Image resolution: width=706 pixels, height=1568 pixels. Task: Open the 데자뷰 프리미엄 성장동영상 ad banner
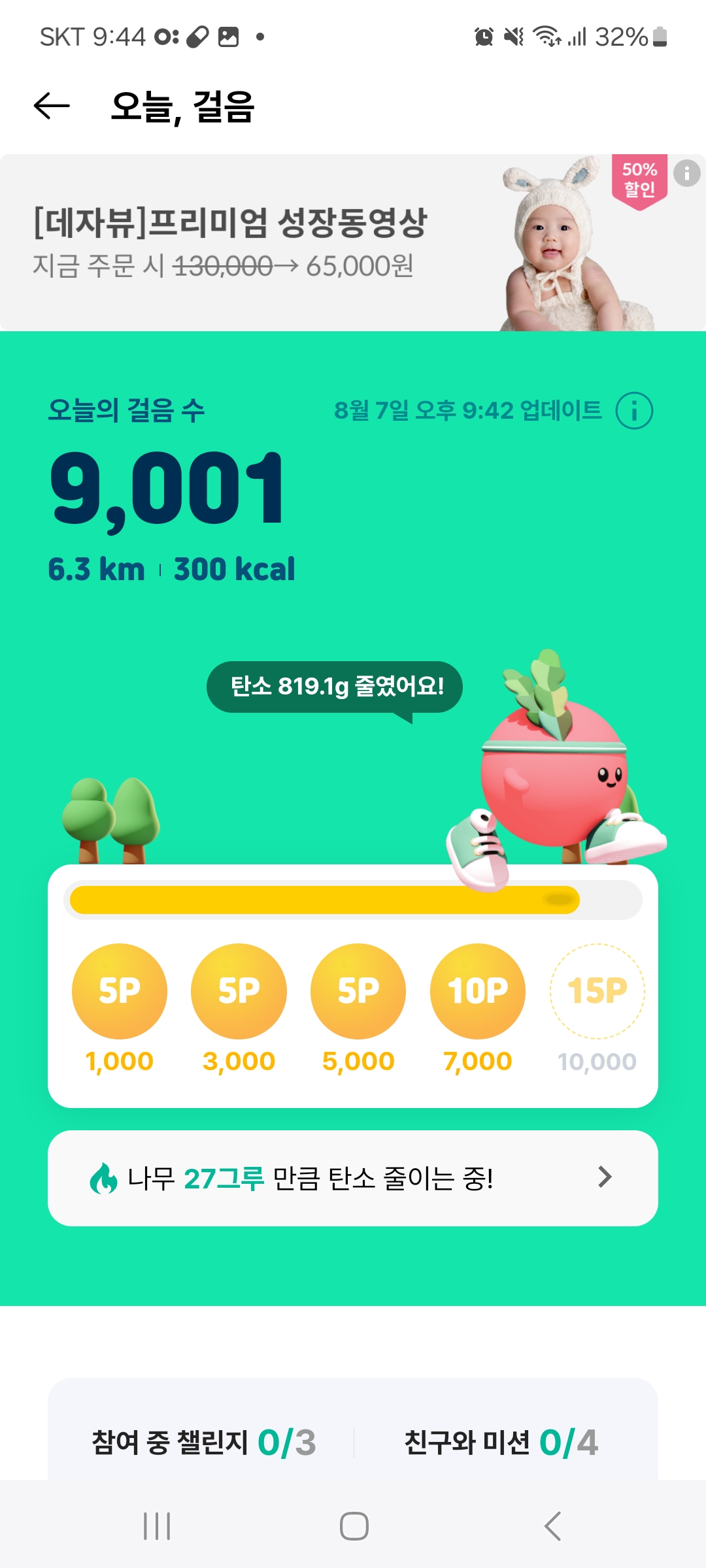click(294, 243)
